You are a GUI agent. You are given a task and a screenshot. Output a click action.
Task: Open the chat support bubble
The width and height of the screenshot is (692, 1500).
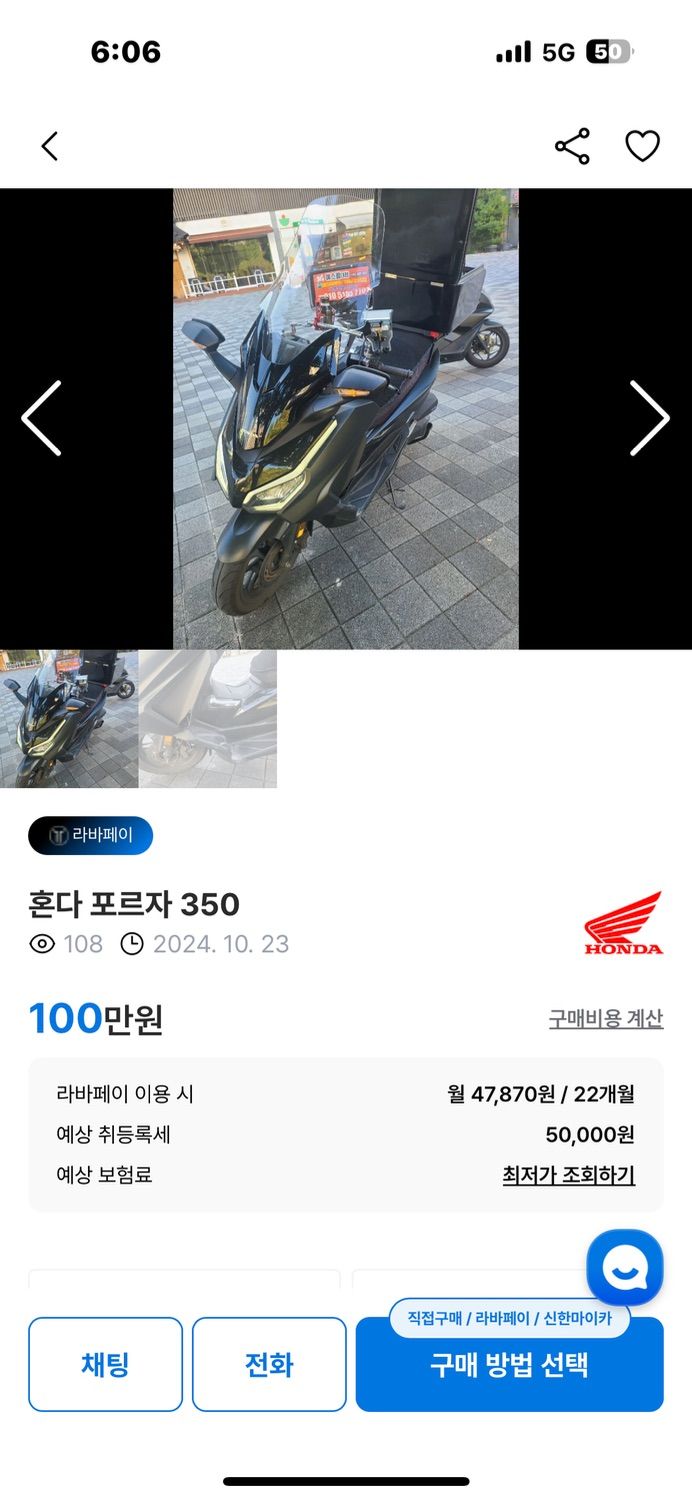pyautogui.click(x=624, y=1267)
